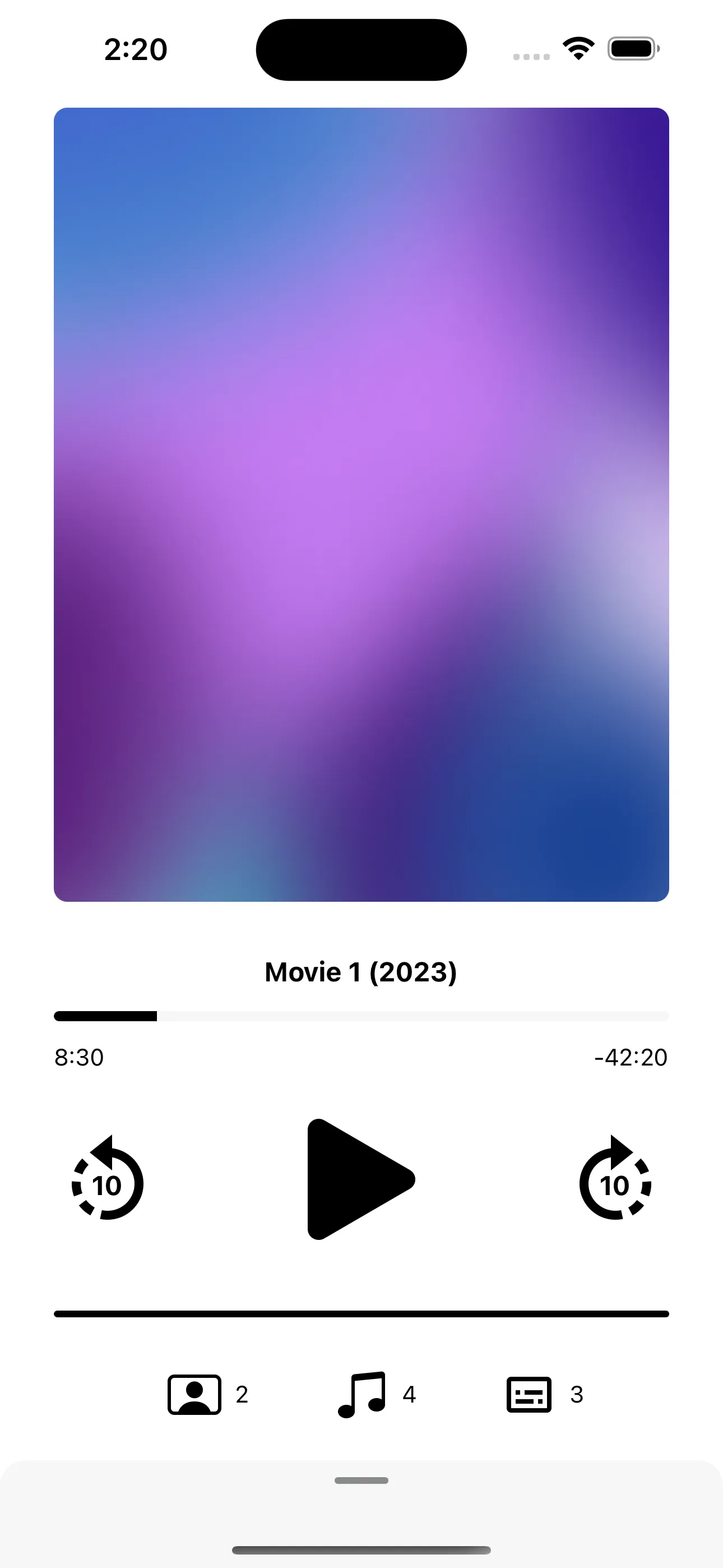723x1568 pixels.
Task: Open the cast and crew panel
Action: pos(193,1396)
